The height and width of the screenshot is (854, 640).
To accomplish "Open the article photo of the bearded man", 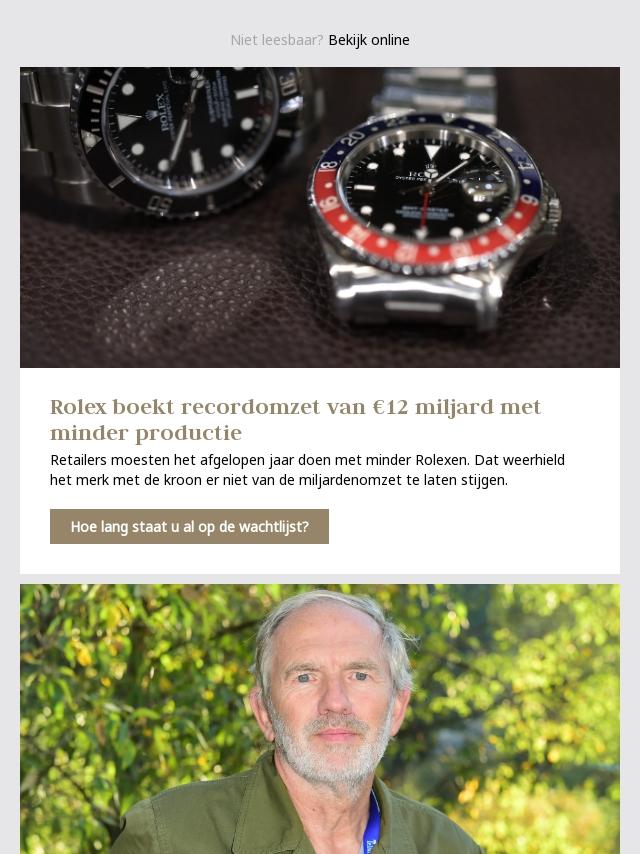I will point(320,718).
